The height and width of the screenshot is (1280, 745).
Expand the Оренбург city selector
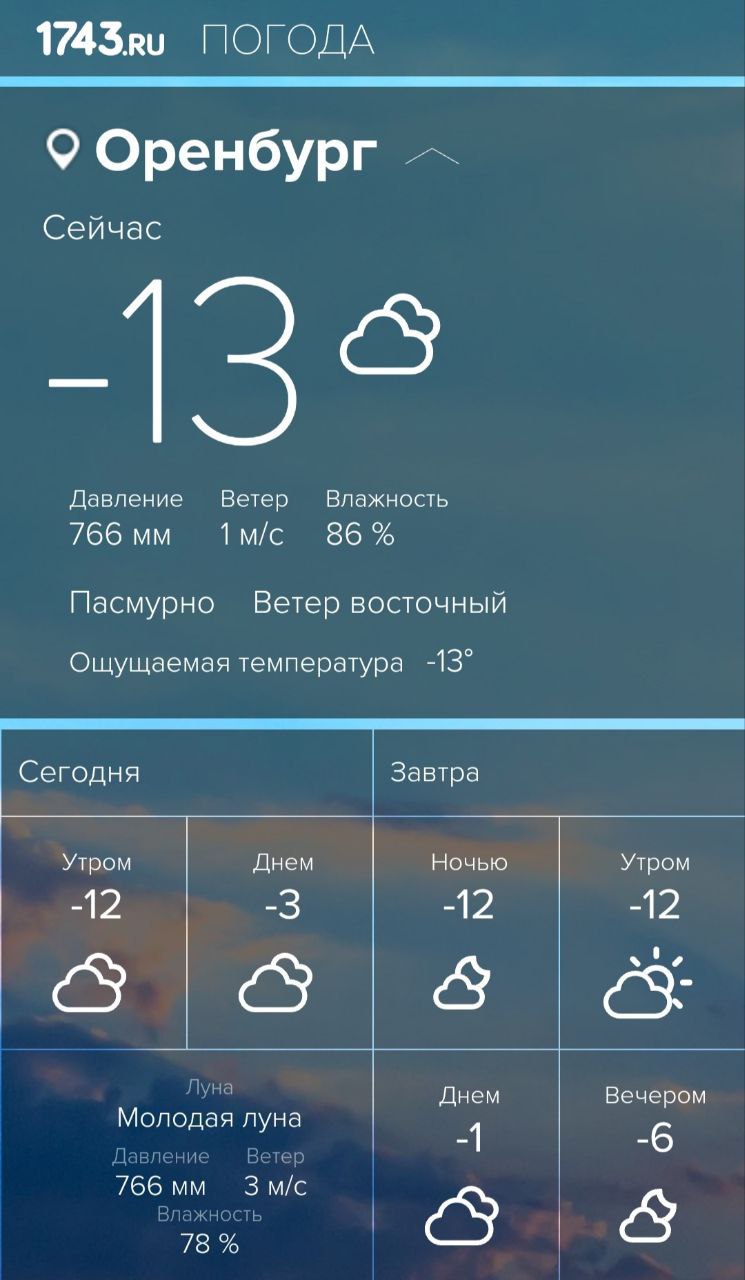coord(431,155)
